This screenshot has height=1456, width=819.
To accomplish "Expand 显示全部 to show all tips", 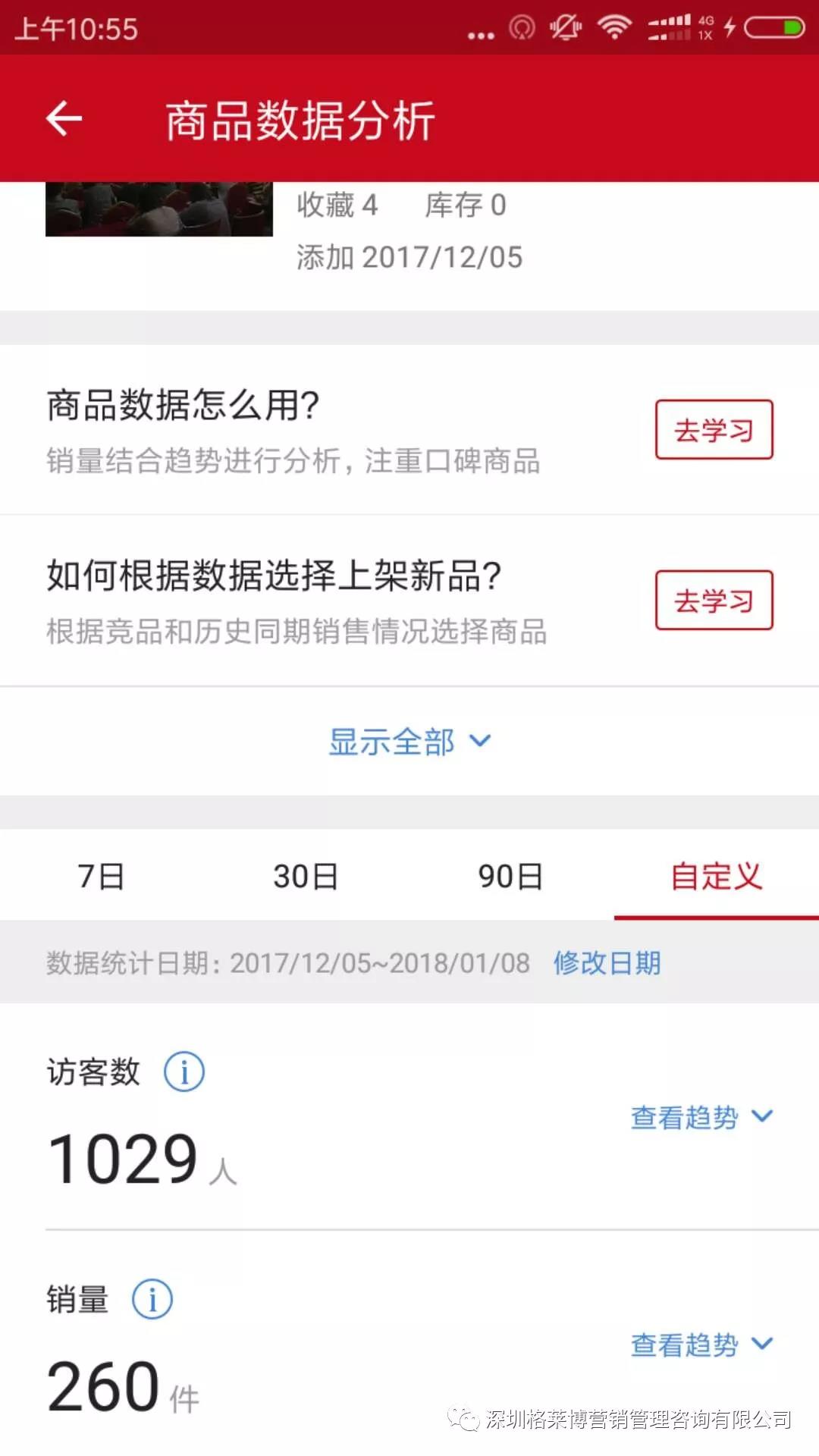I will [409, 742].
